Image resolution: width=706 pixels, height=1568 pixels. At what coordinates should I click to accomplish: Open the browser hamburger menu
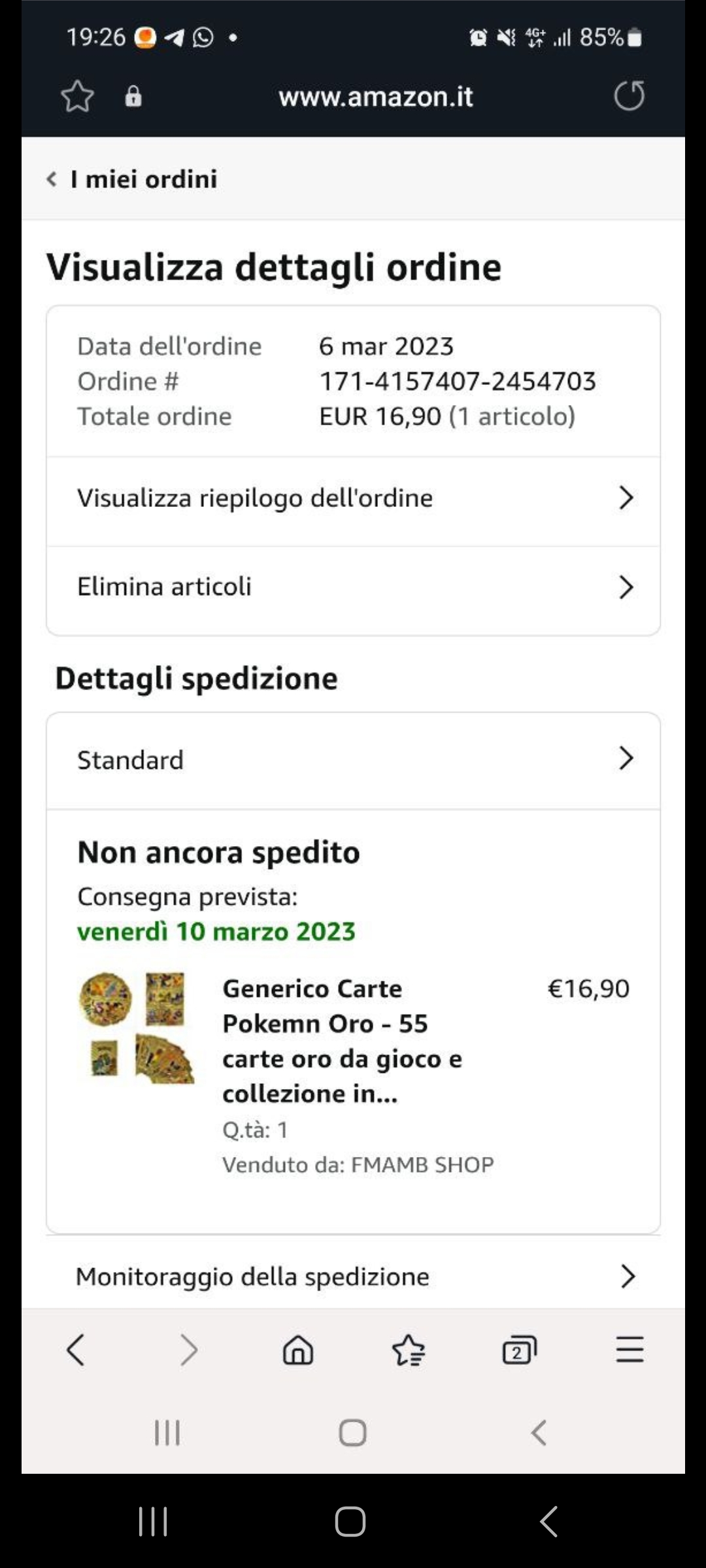tap(630, 1350)
